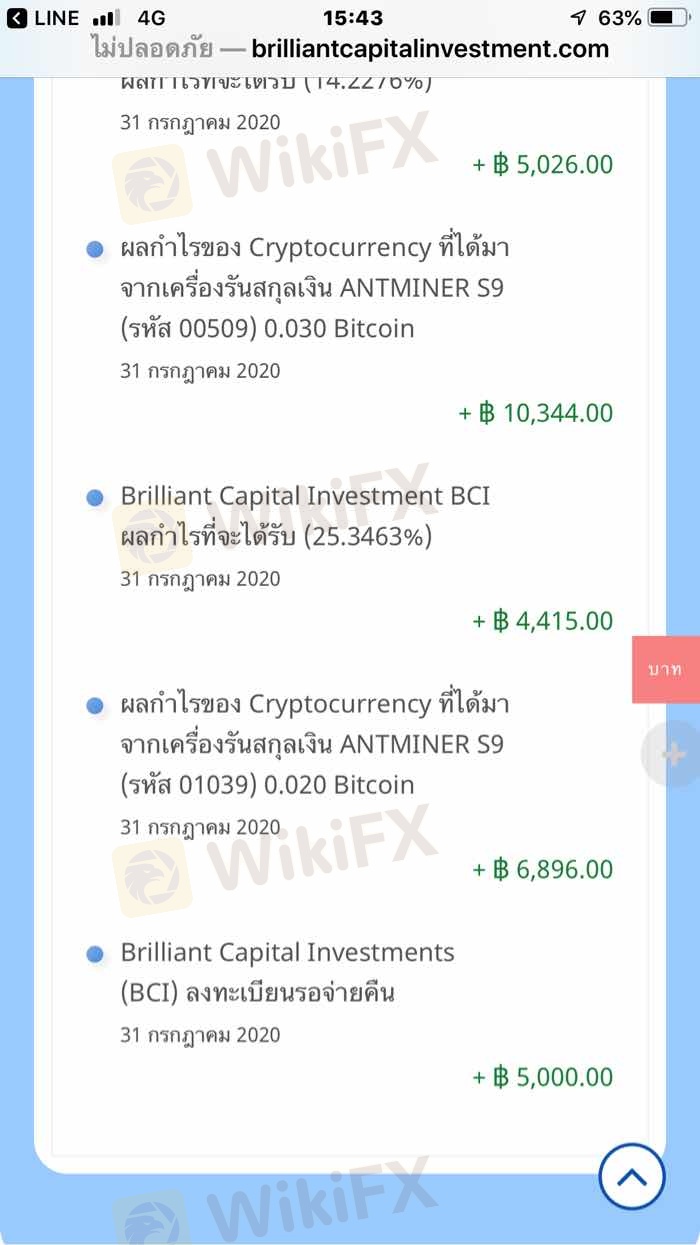Tap the grey plus floating button

672,754
